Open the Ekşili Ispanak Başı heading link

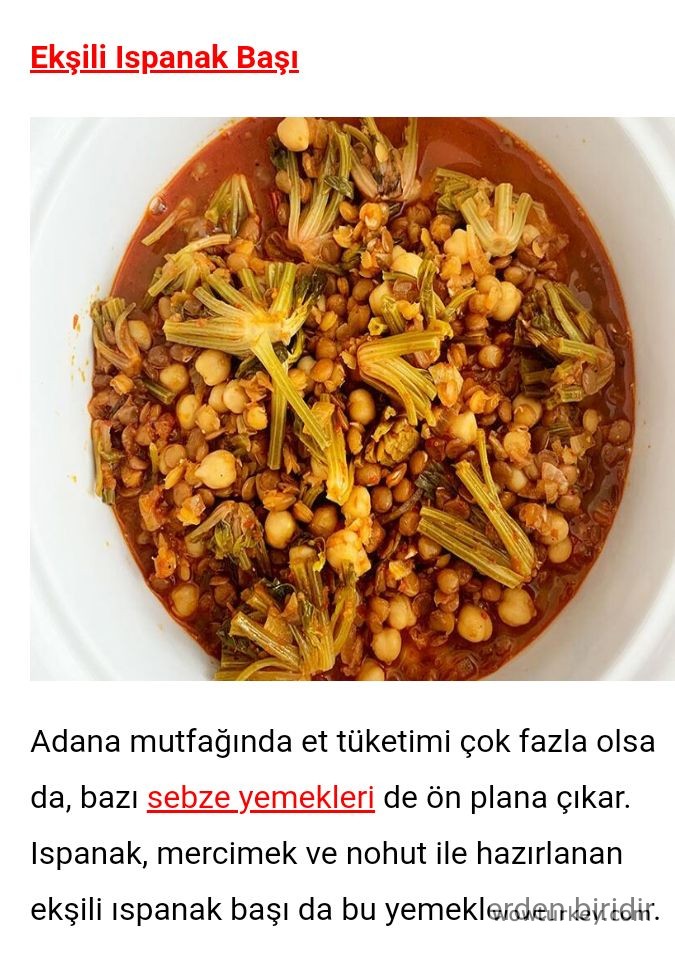164,58
